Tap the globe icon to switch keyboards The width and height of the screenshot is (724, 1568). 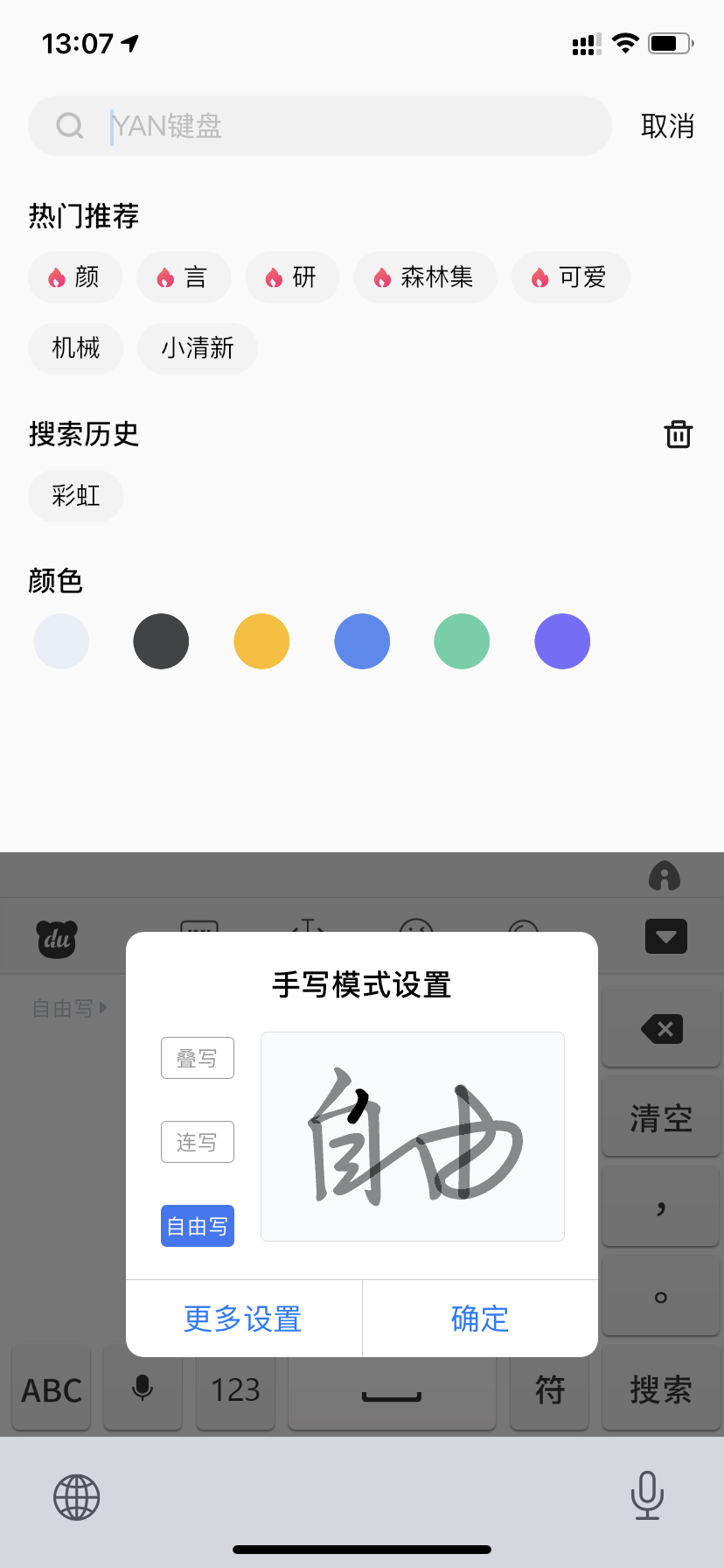tap(77, 1494)
